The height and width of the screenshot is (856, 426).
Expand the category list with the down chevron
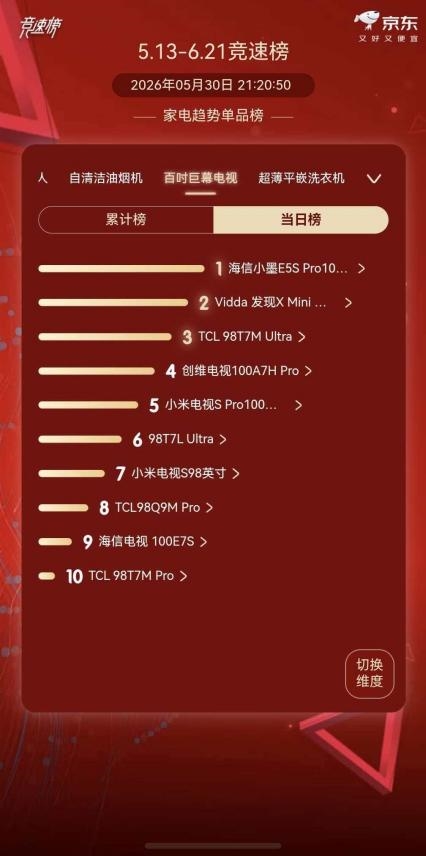point(374,179)
